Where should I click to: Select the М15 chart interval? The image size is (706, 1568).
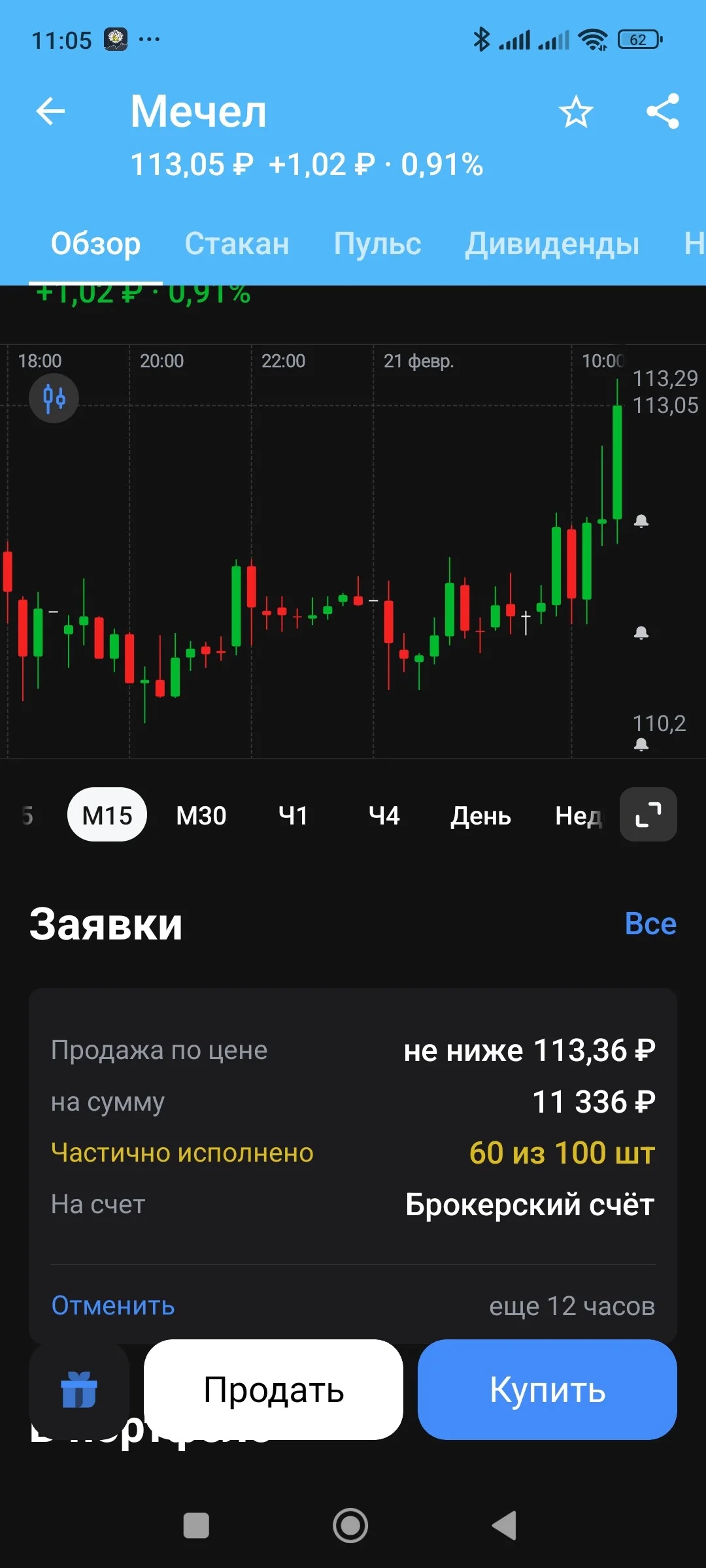pos(107,815)
